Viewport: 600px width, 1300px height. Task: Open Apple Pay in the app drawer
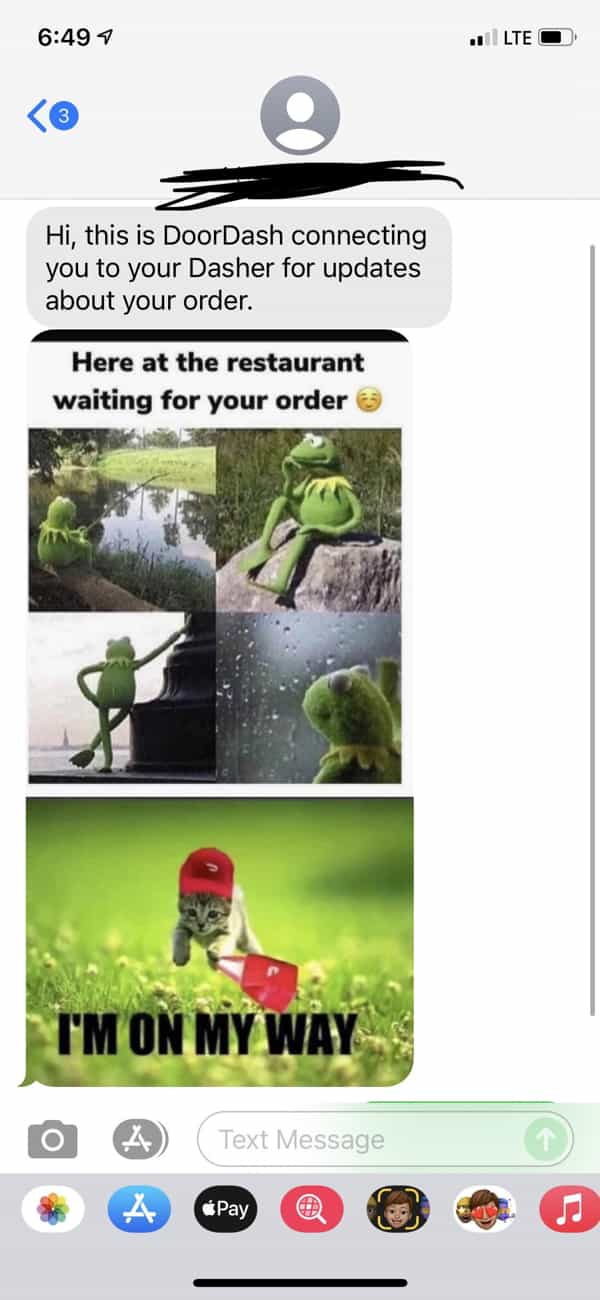tap(225, 1209)
